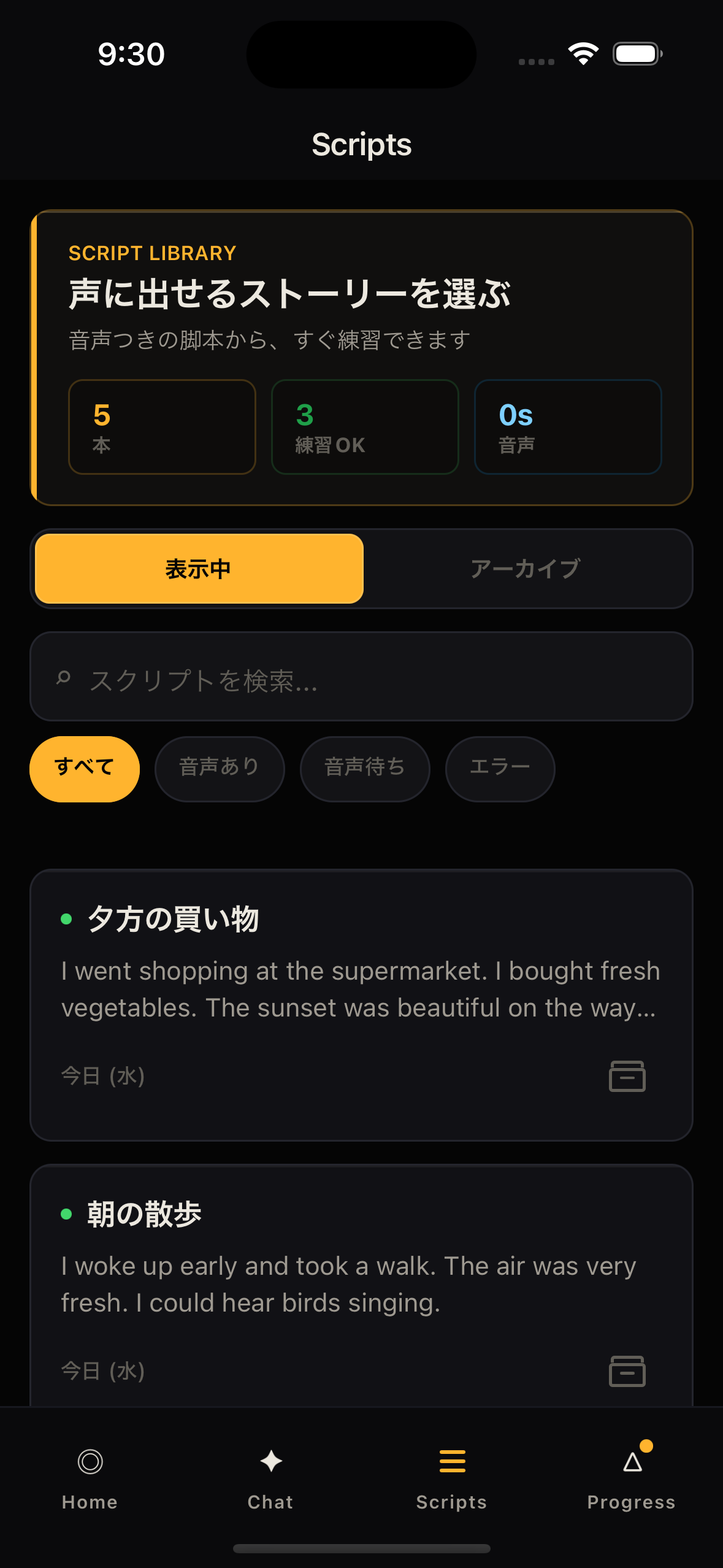The image size is (723, 1568).
Task: Tap the Scripts tab in the bottom bar
Action: (x=452, y=1480)
